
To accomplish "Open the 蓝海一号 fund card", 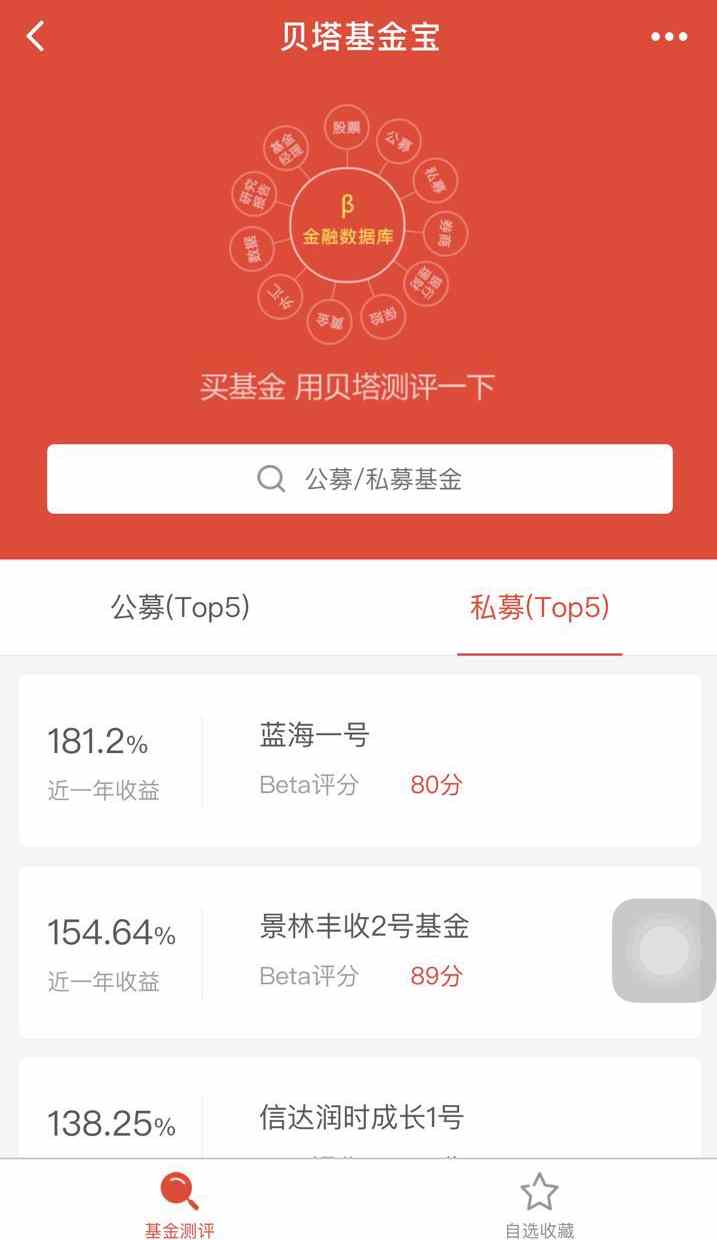I will pos(359,760).
